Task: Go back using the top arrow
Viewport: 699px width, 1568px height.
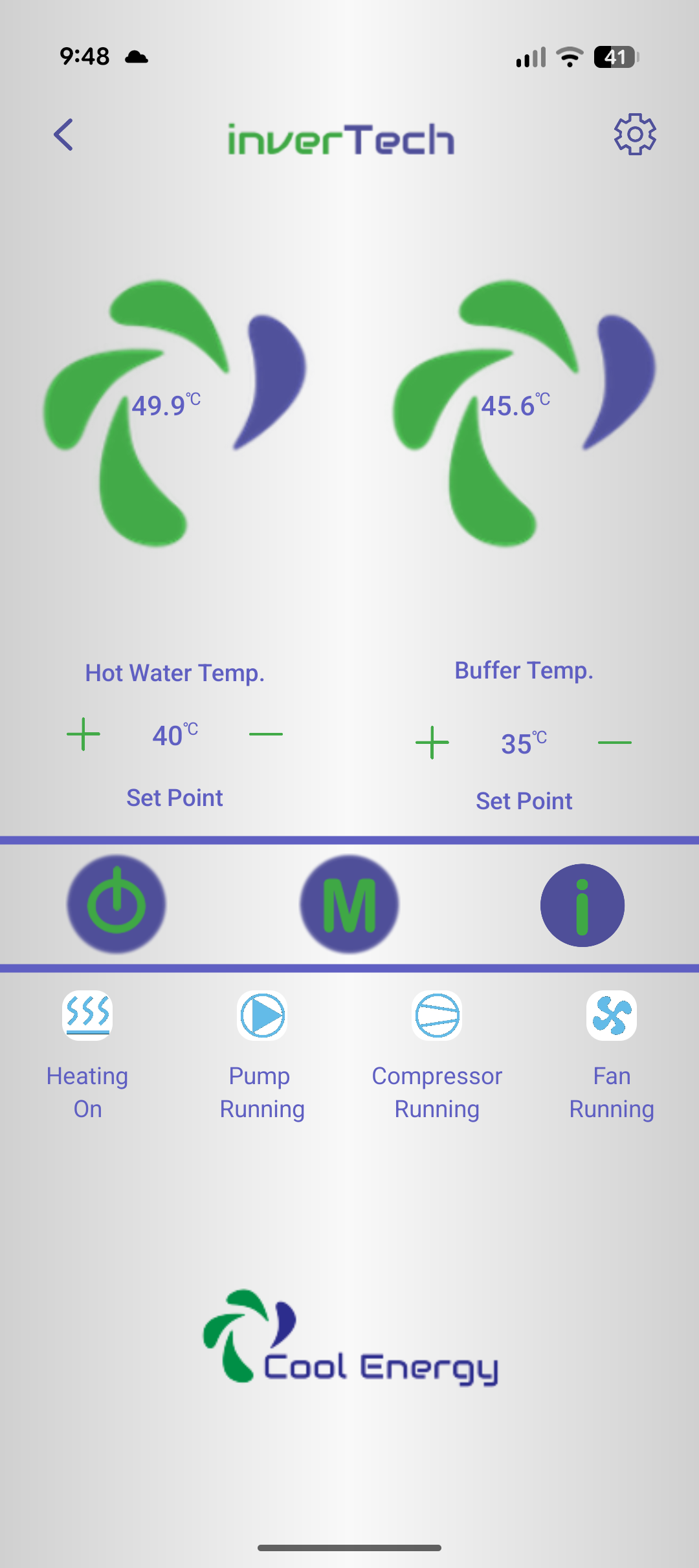Action: 63,135
